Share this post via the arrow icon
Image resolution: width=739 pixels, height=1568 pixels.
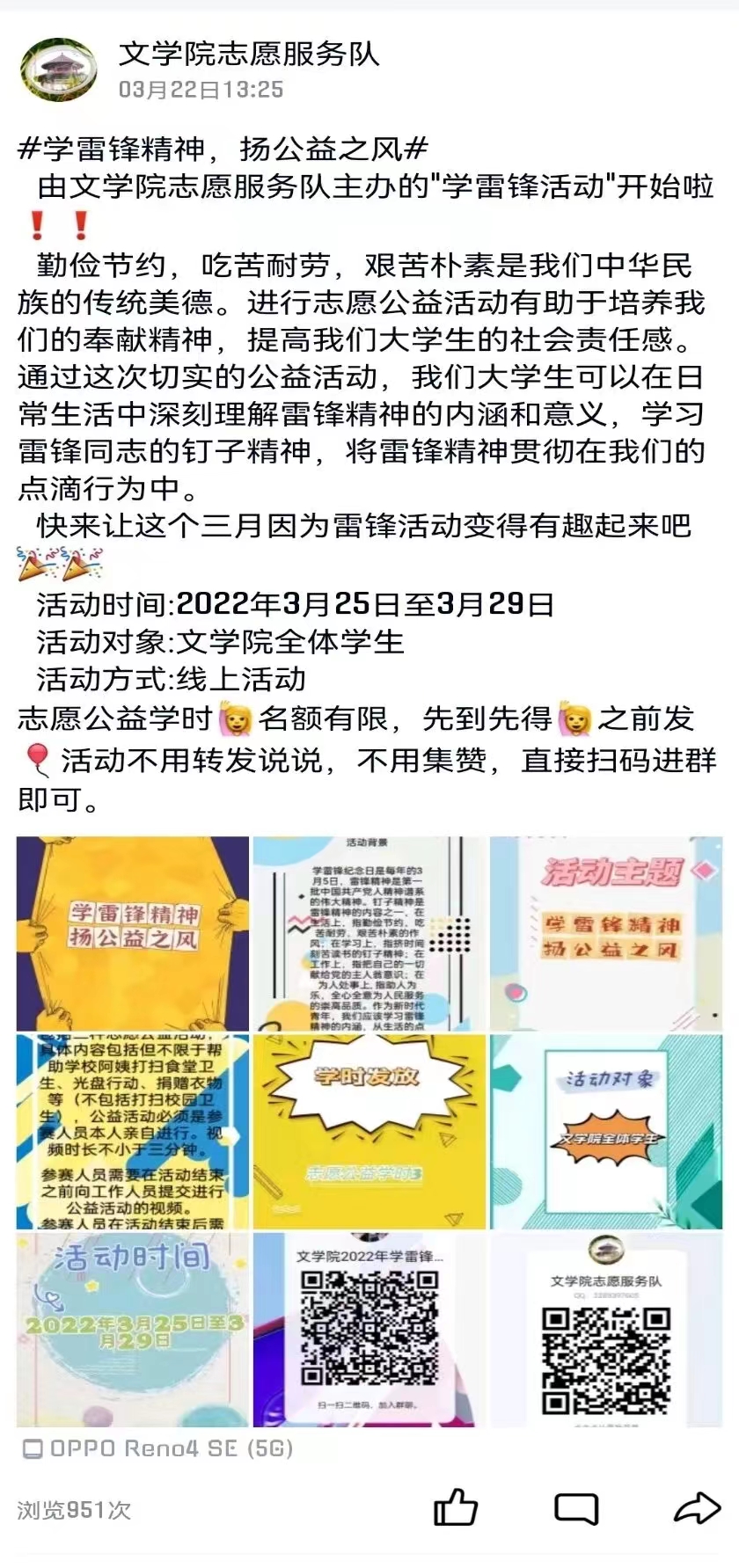[x=697, y=1508]
